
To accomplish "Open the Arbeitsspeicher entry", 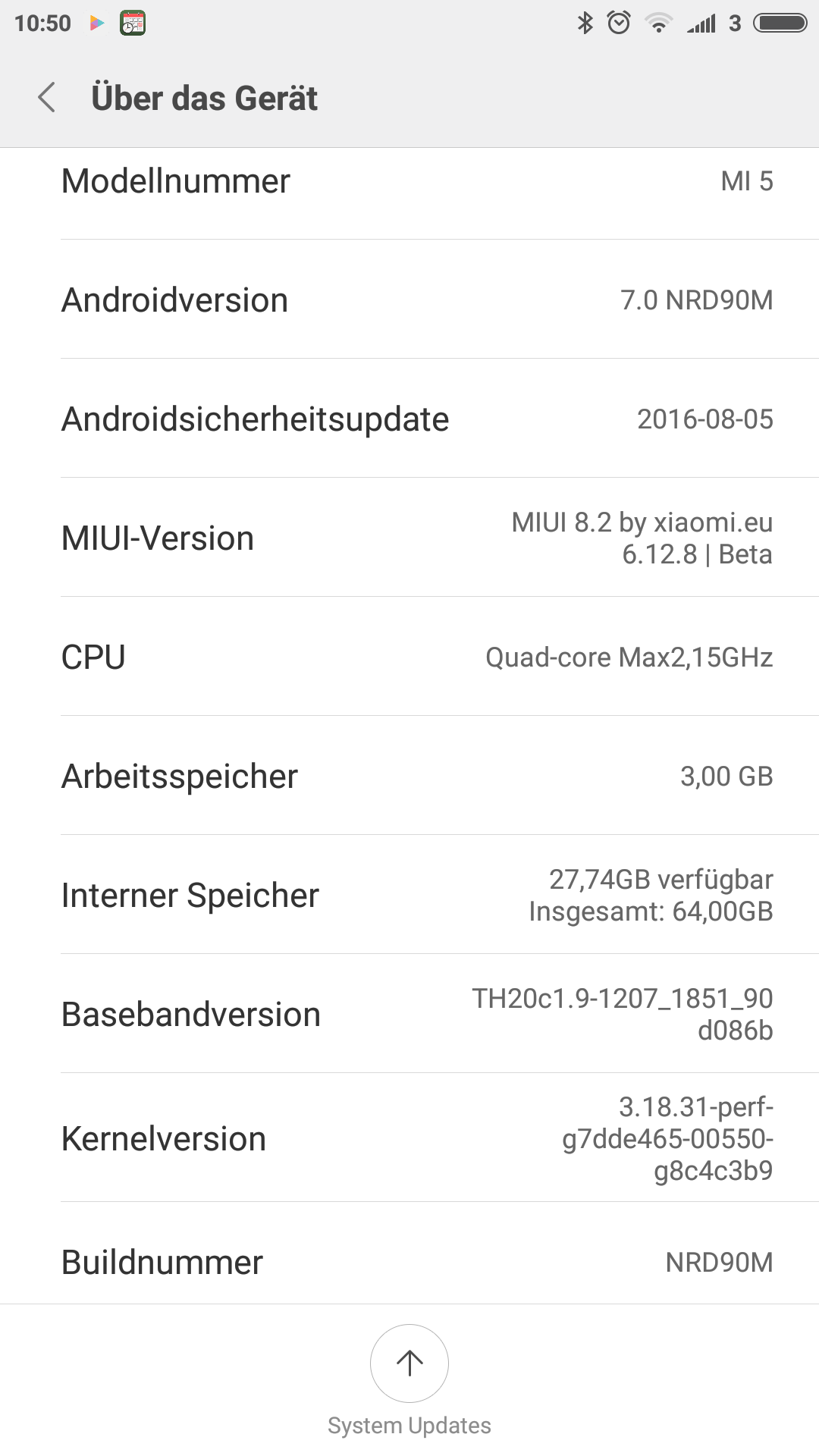I will (x=409, y=775).
